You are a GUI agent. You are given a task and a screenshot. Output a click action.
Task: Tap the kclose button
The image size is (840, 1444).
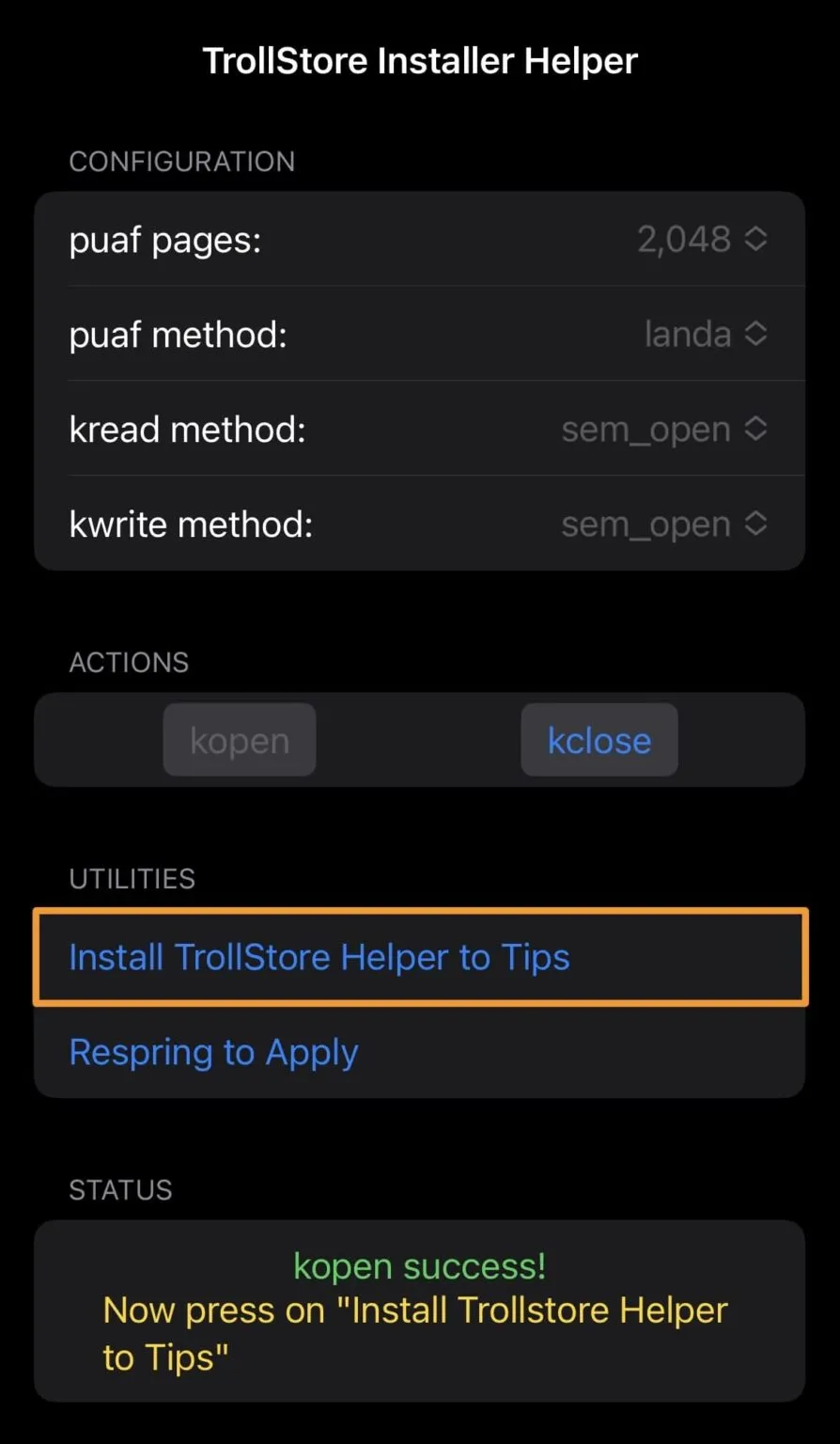[x=599, y=740]
